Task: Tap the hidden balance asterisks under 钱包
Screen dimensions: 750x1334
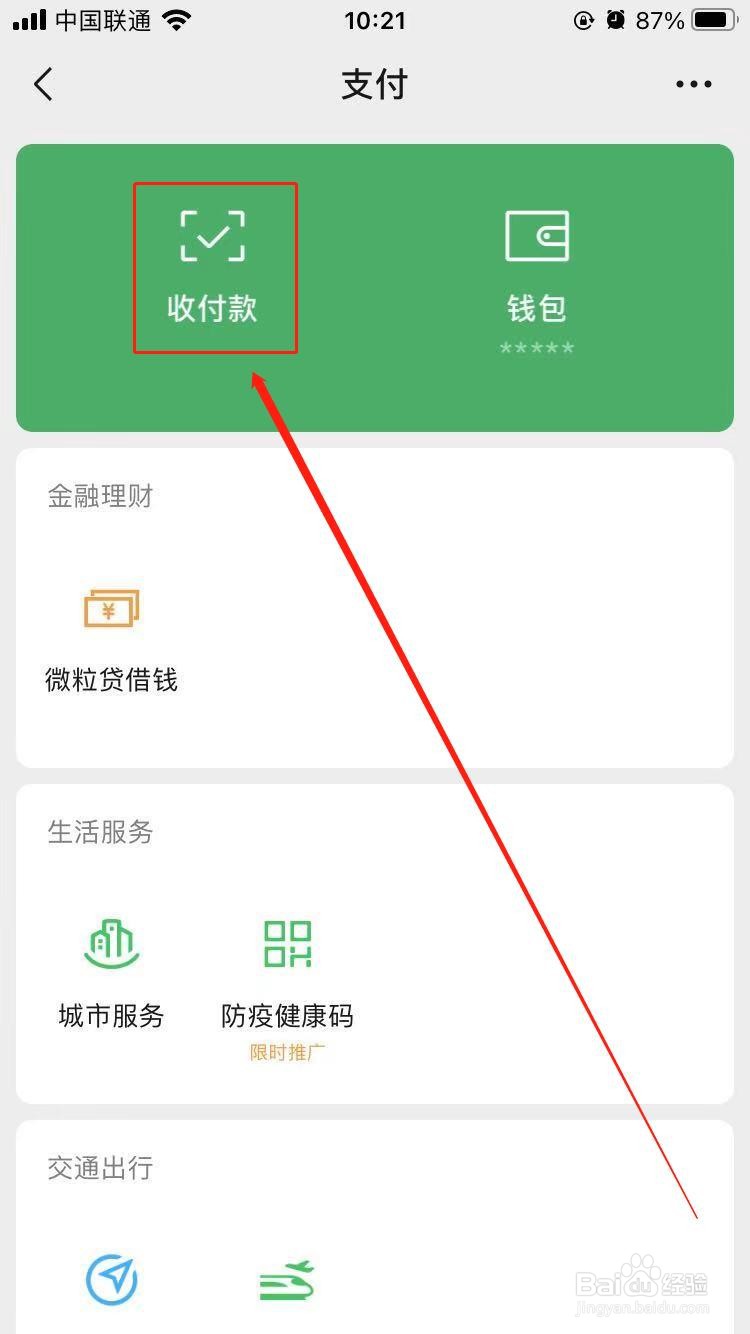Action: click(x=537, y=347)
